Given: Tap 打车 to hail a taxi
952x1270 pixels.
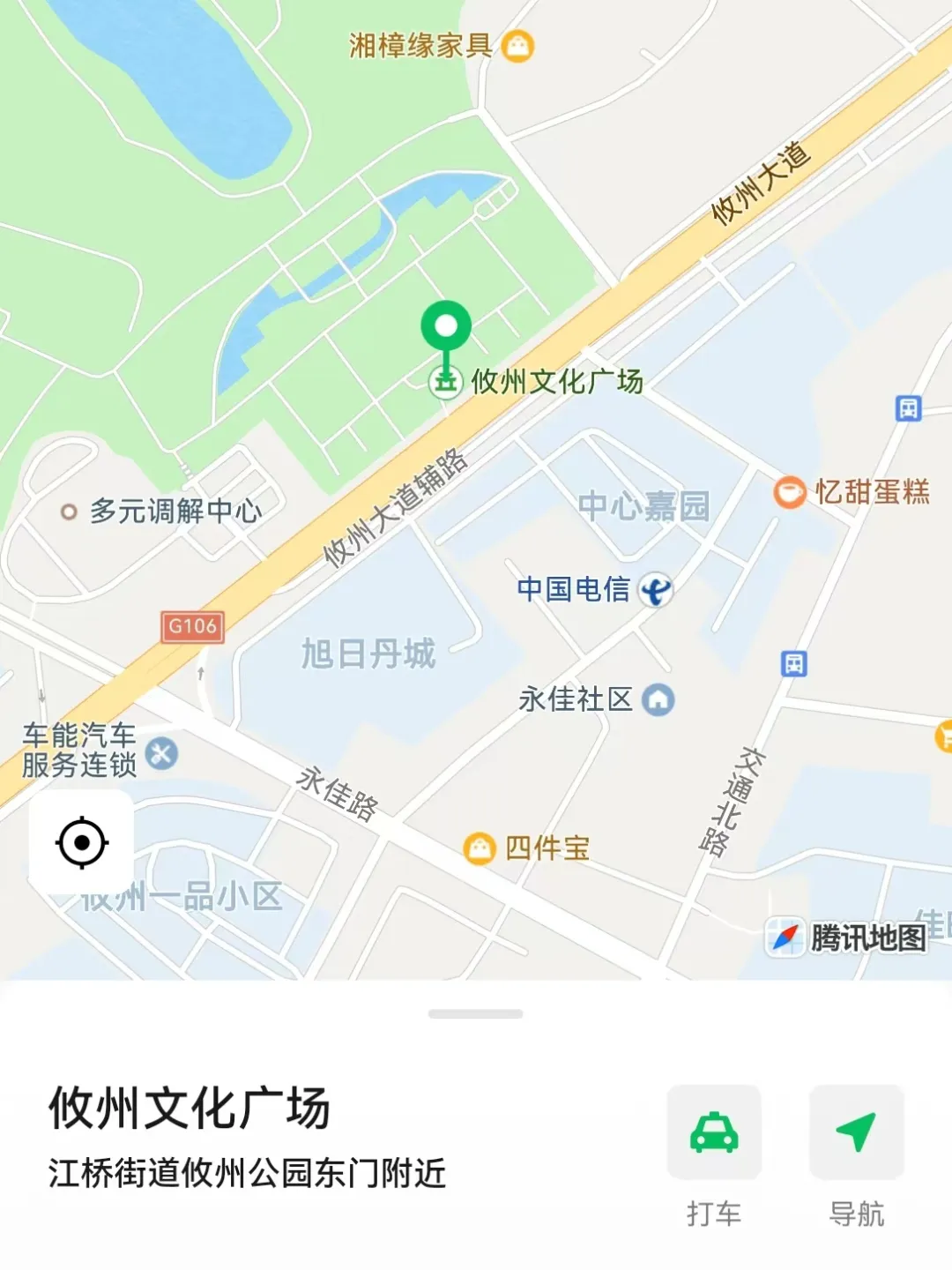Looking at the screenshot, I should click(714, 1133).
